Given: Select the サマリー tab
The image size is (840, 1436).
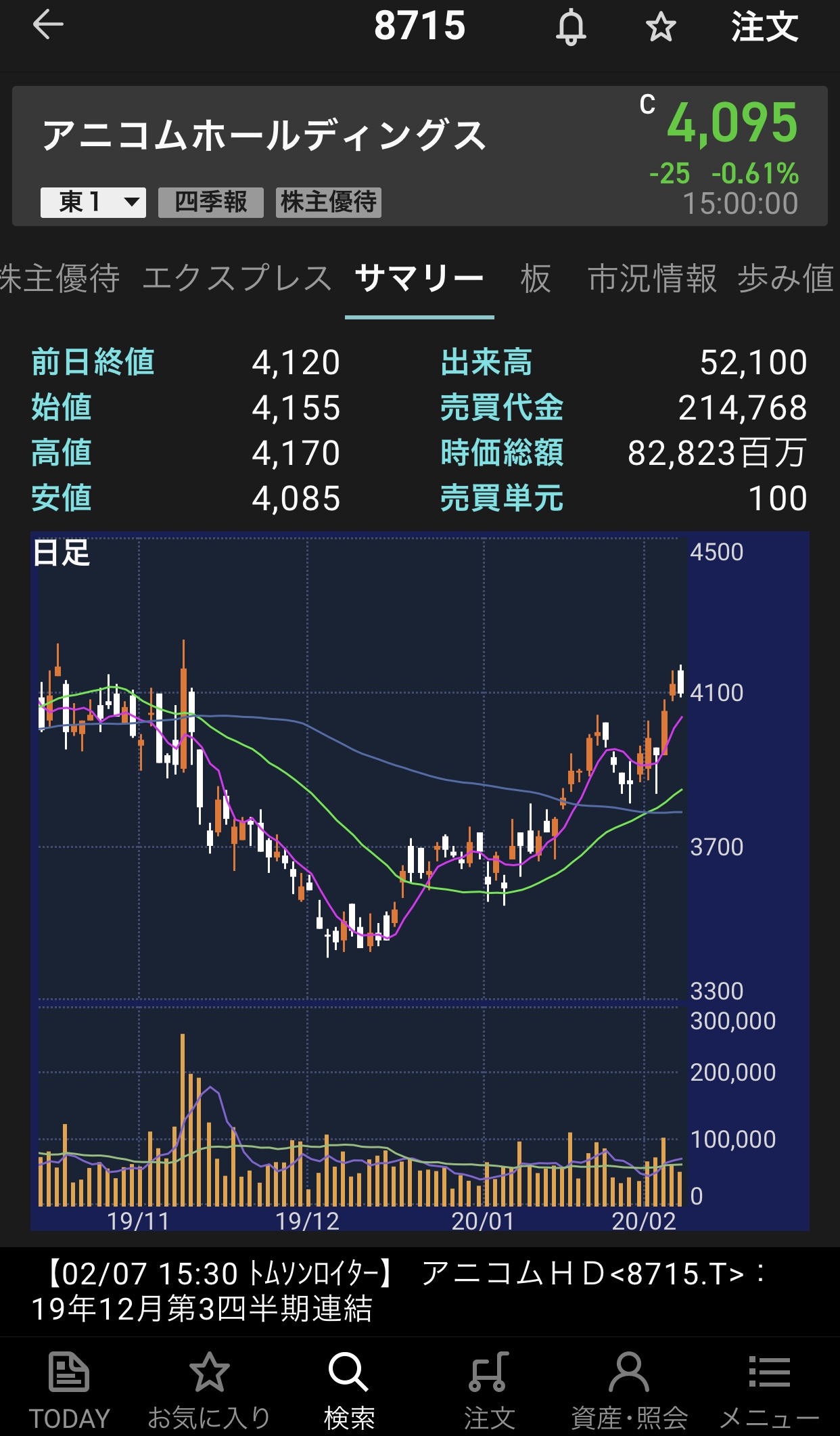Looking at the screenshot, I should click(419, 278).
